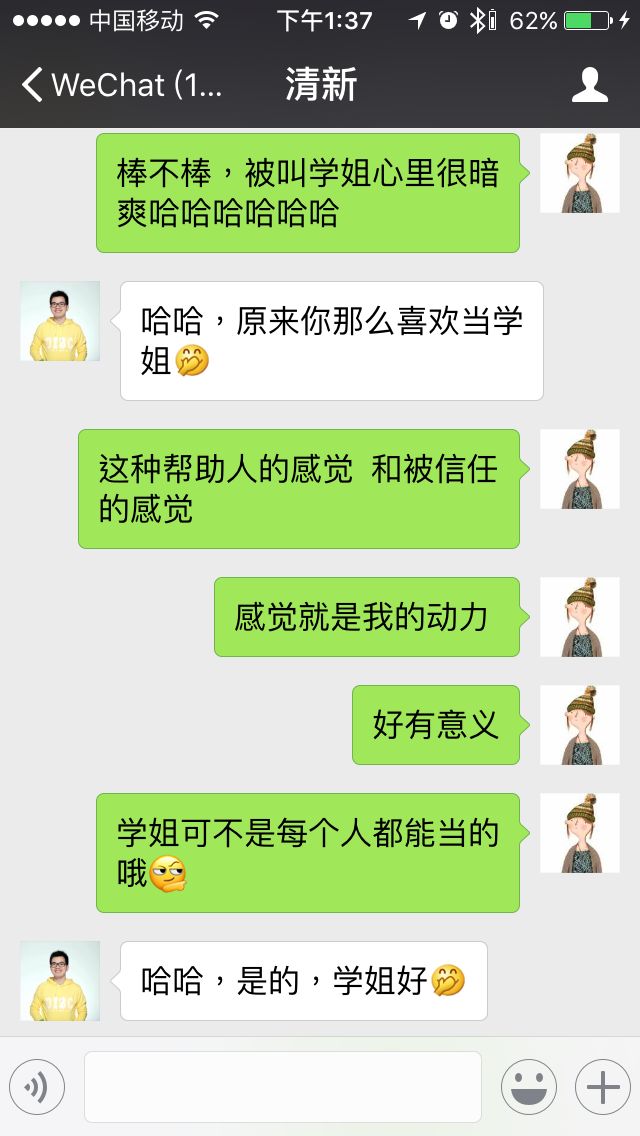Open the plus attachment menu
Viewport: 640px width, 1136px height.
pyautogui.click(x=603, y=1087)
